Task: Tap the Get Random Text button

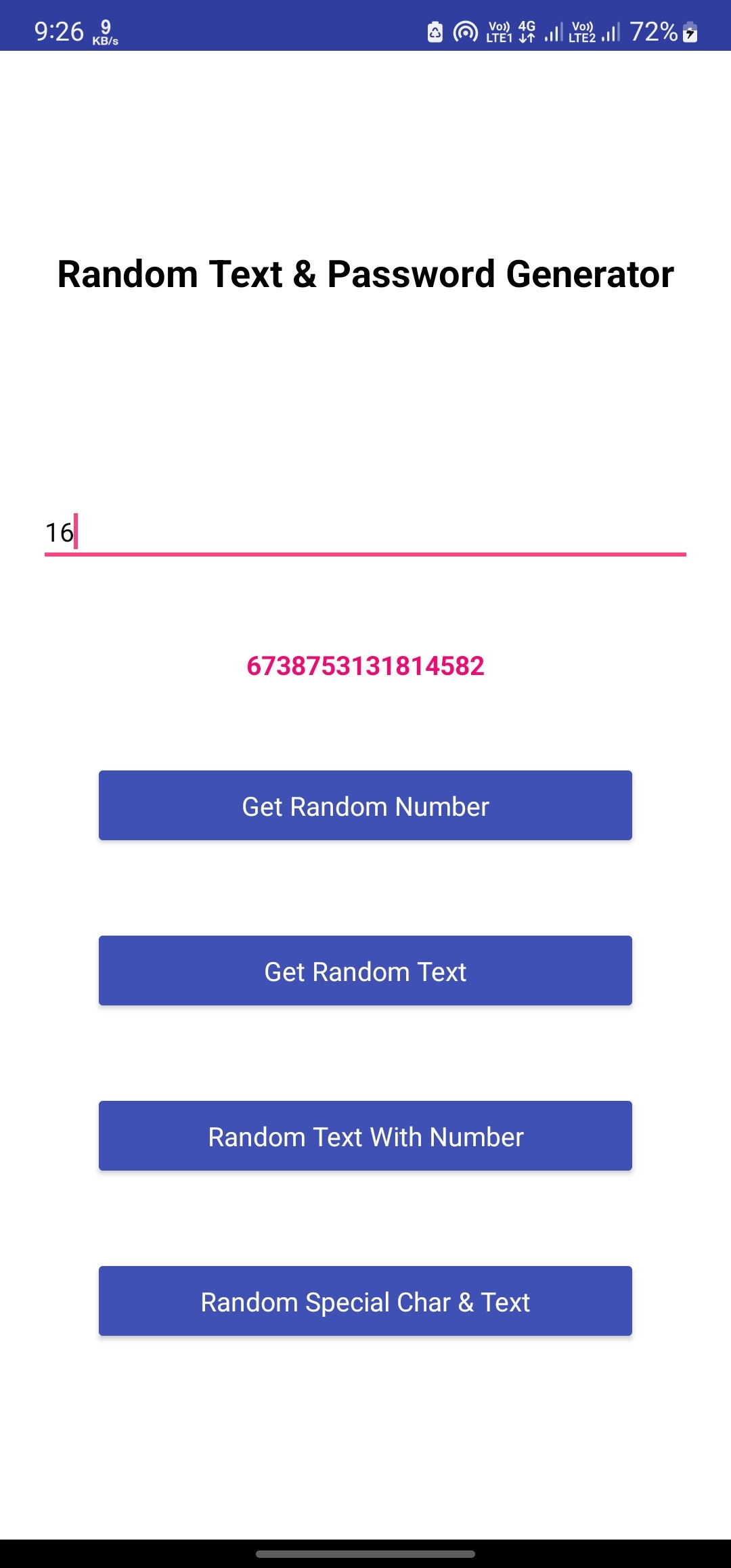Action: pos(365,971)
